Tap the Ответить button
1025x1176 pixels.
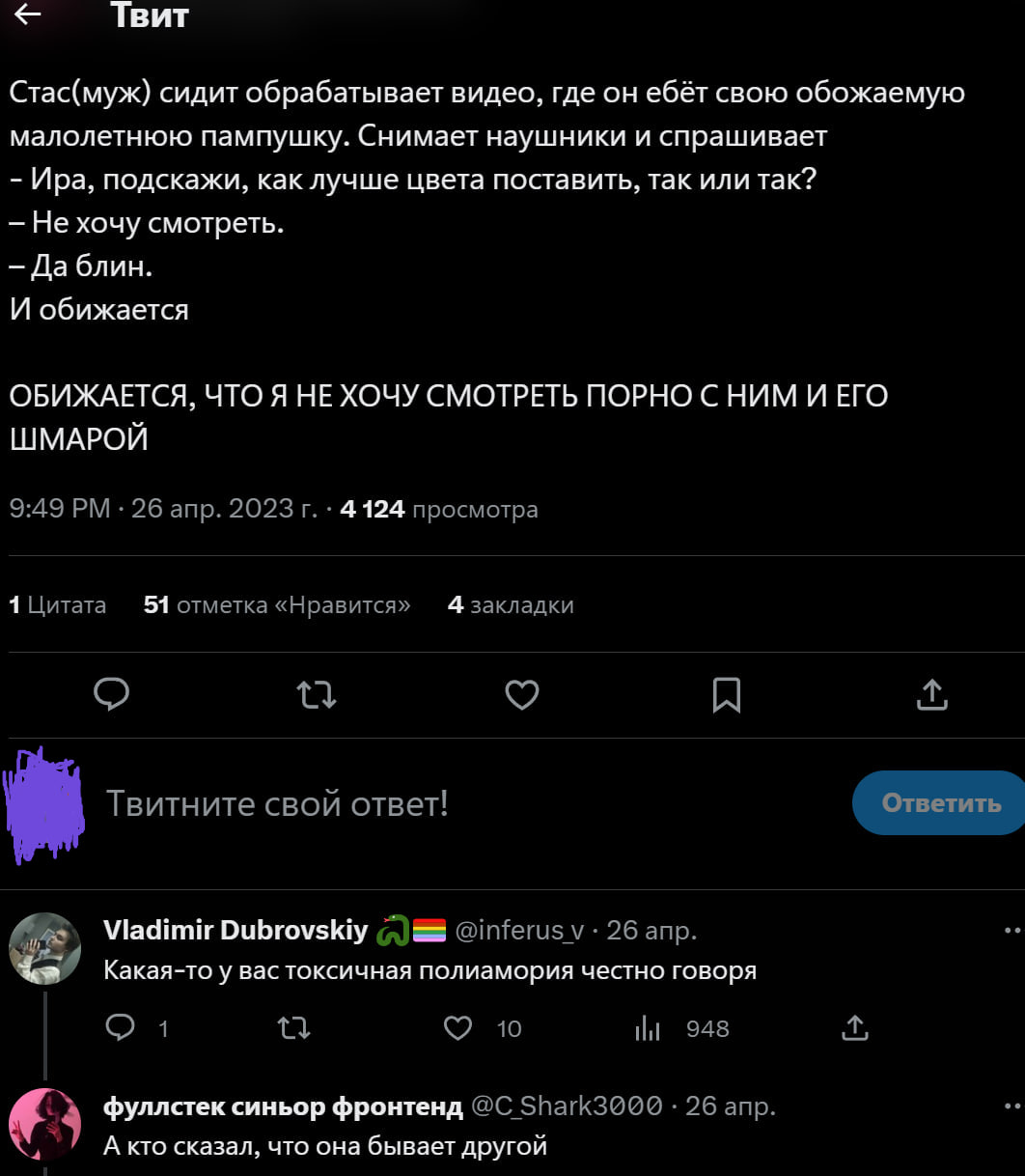pyautogui.click(x=940, y=803)
